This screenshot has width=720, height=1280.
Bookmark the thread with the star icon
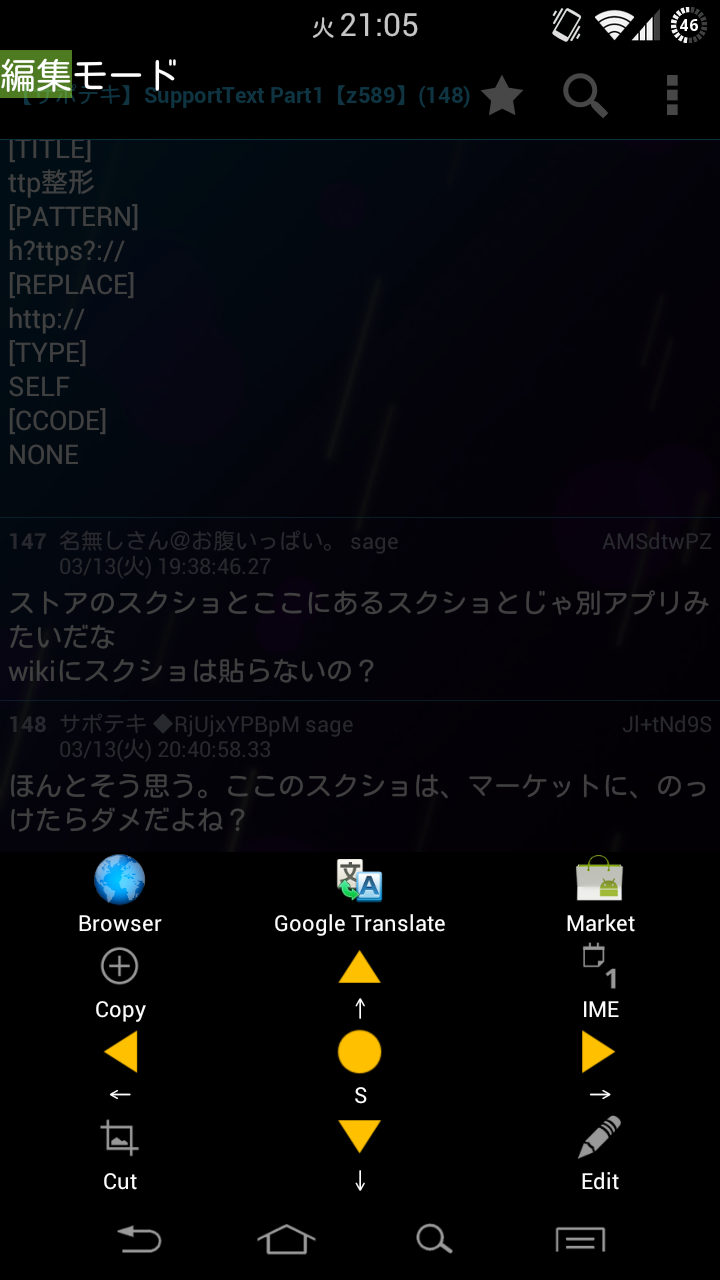[502, 96]
